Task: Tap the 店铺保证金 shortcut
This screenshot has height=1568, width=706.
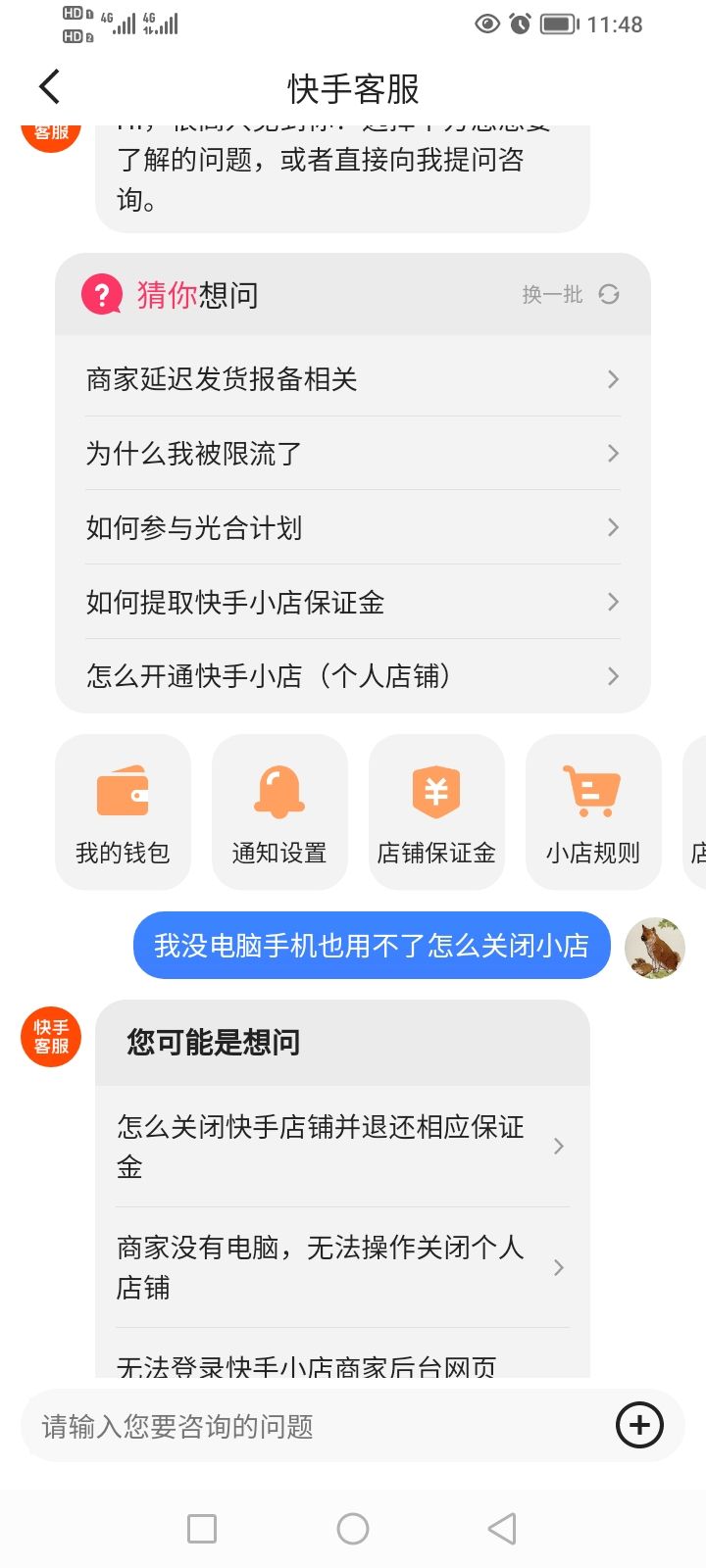Action: tap(436, 812)
